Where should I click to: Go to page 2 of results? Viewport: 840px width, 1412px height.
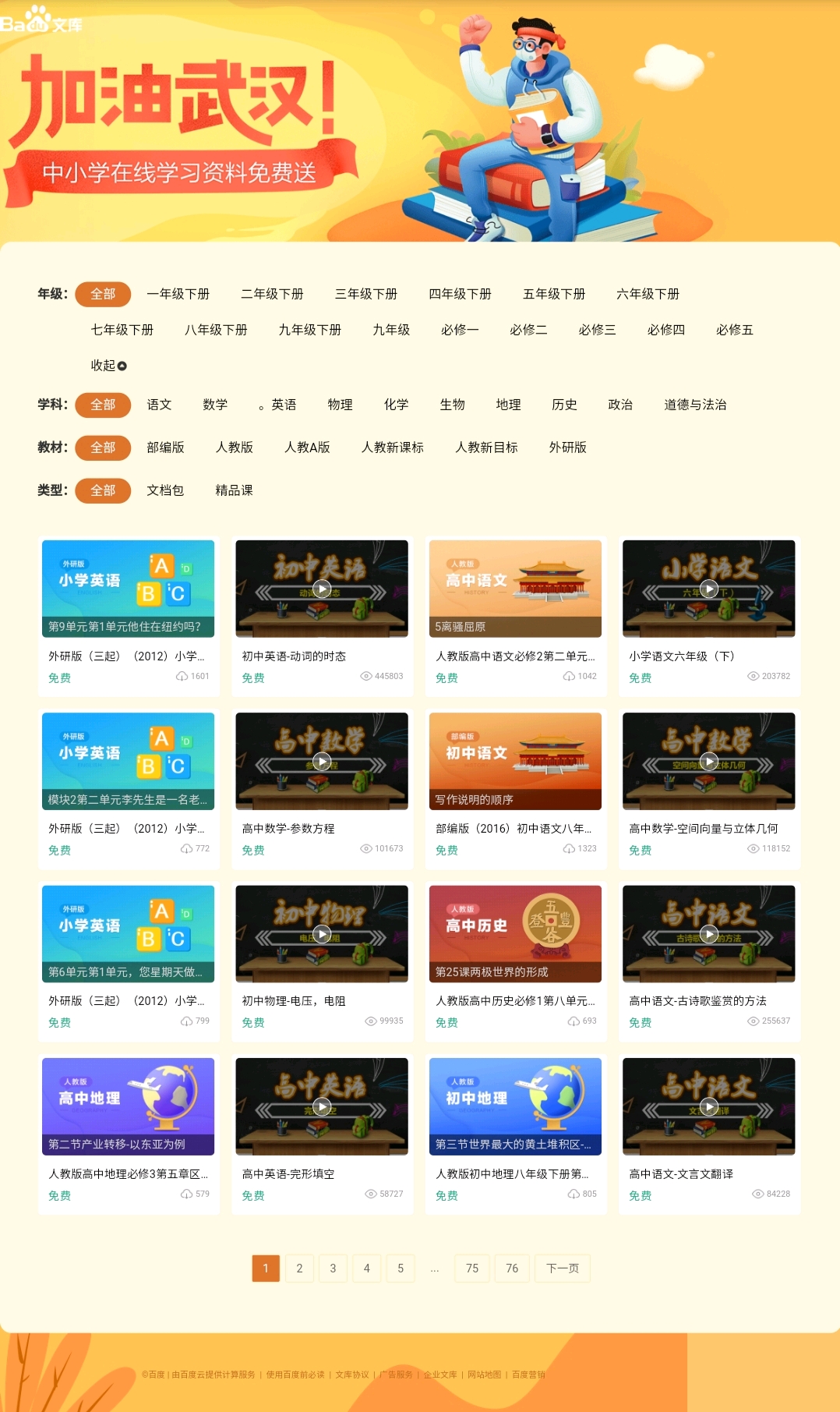(x=299, y=1269)
